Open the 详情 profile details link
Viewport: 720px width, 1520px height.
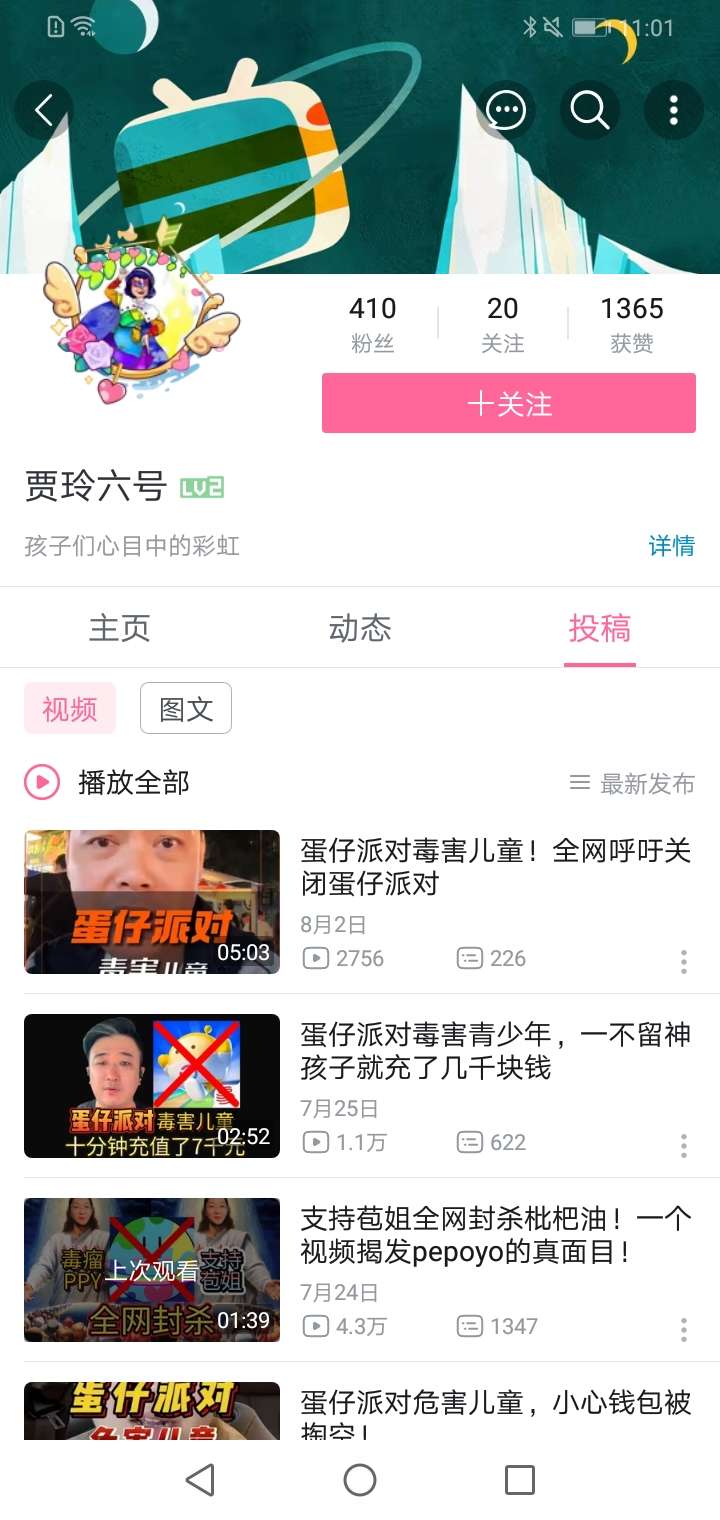point(671,546)
